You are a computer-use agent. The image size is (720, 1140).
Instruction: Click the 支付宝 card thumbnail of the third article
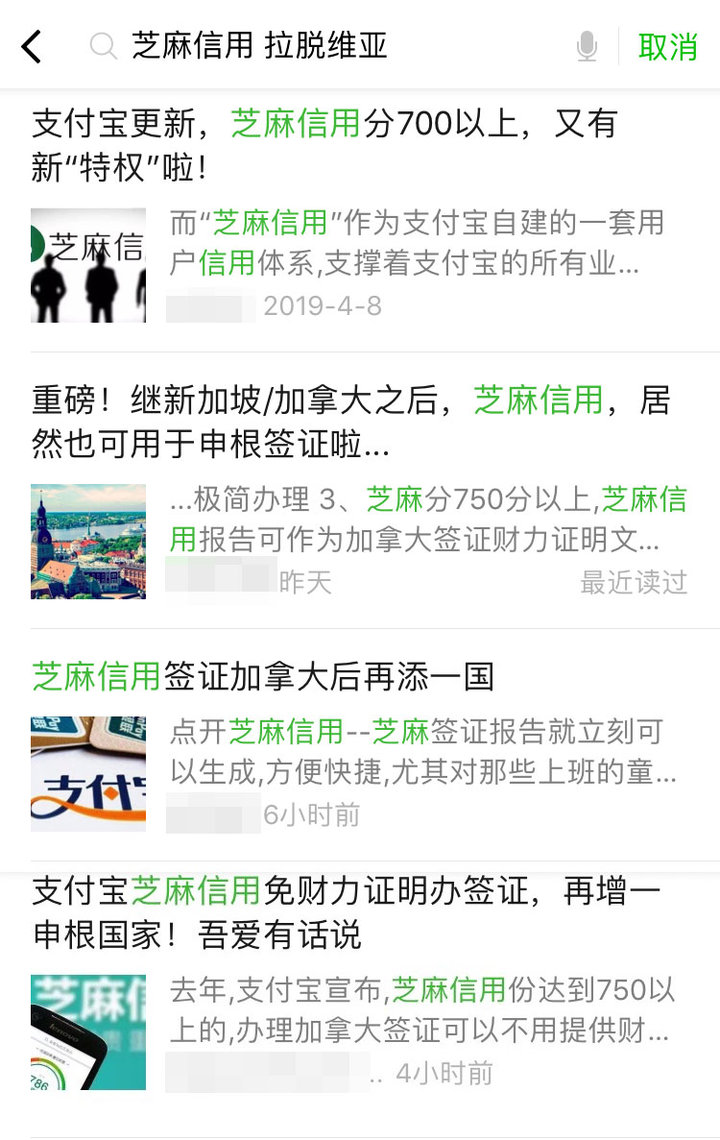[x=88, y=770]
